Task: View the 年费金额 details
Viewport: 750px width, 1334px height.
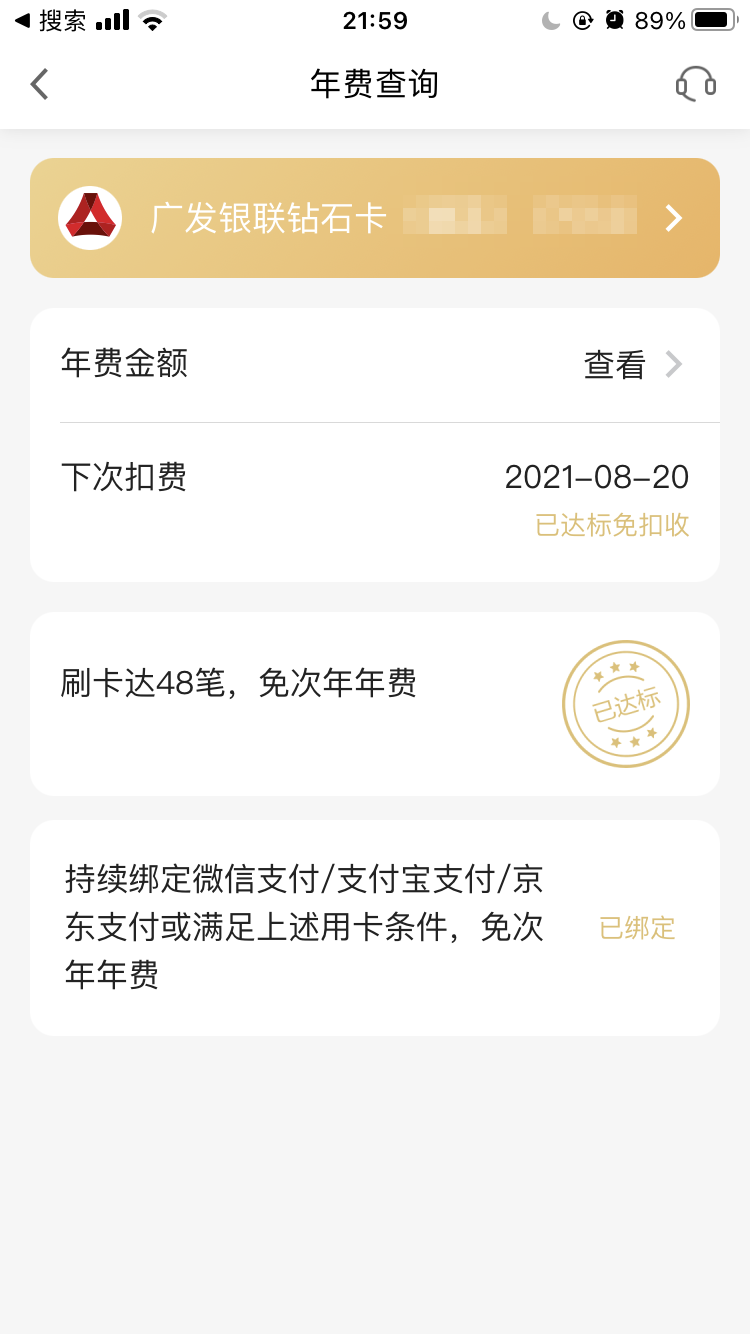Action: 632,365
